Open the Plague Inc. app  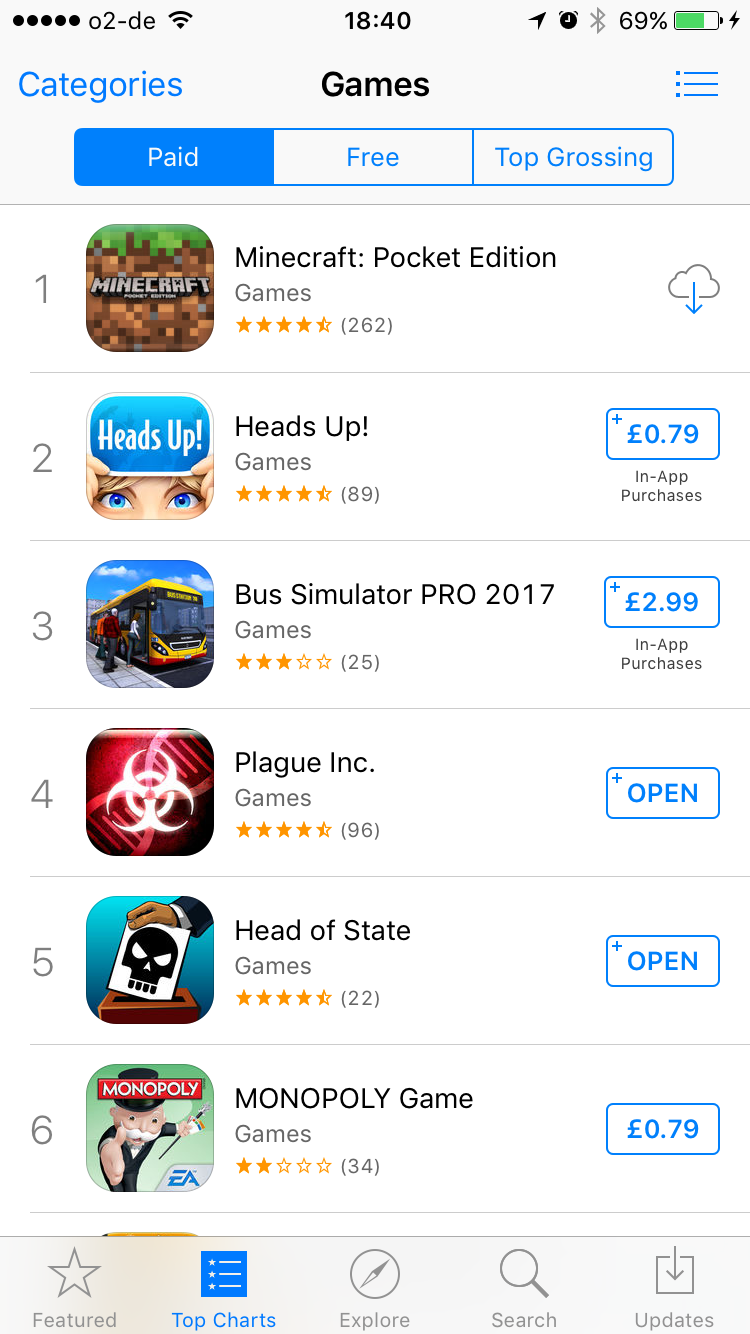(662, 793)
